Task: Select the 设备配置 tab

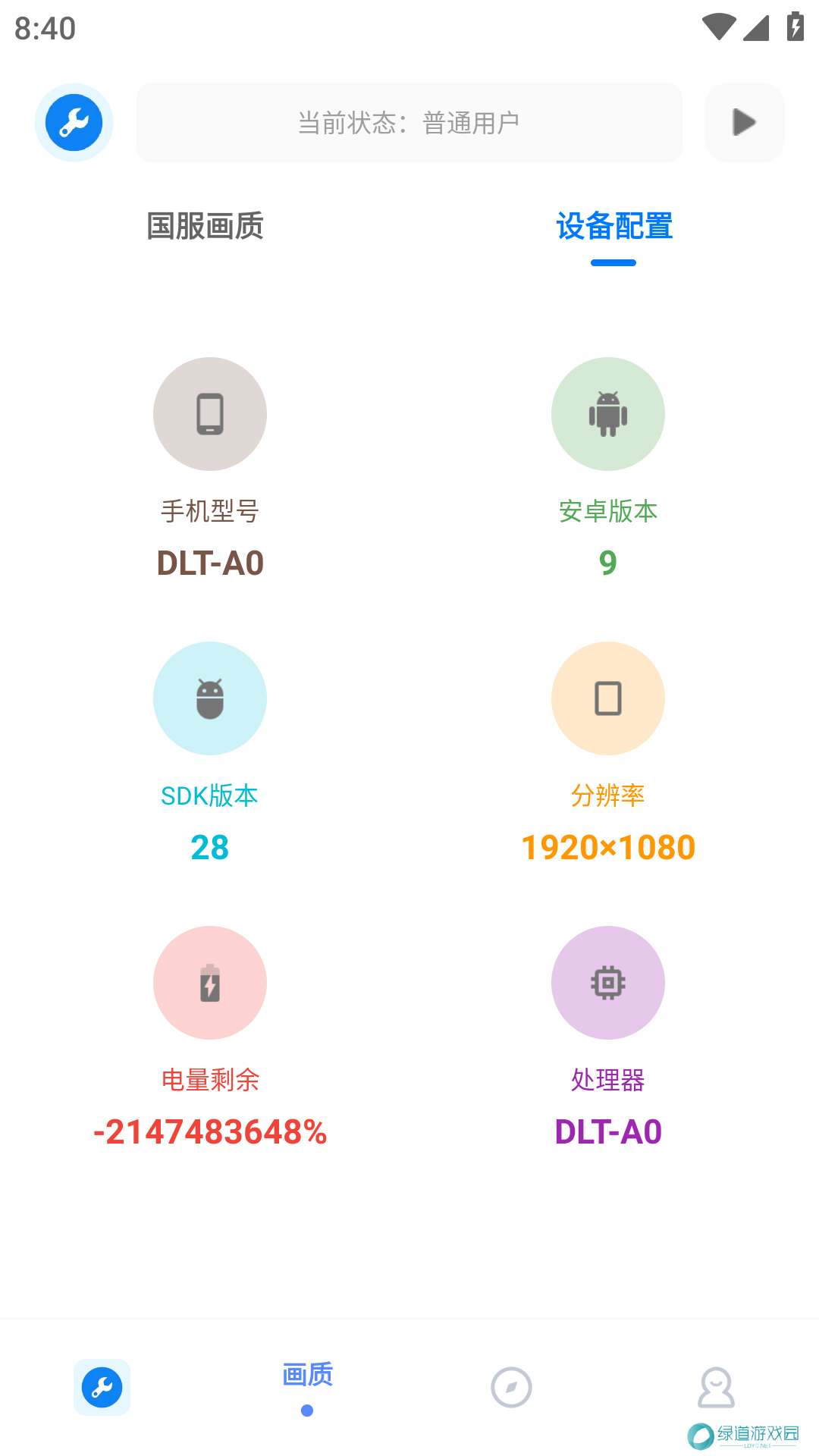Action: [x=614, y=226]
